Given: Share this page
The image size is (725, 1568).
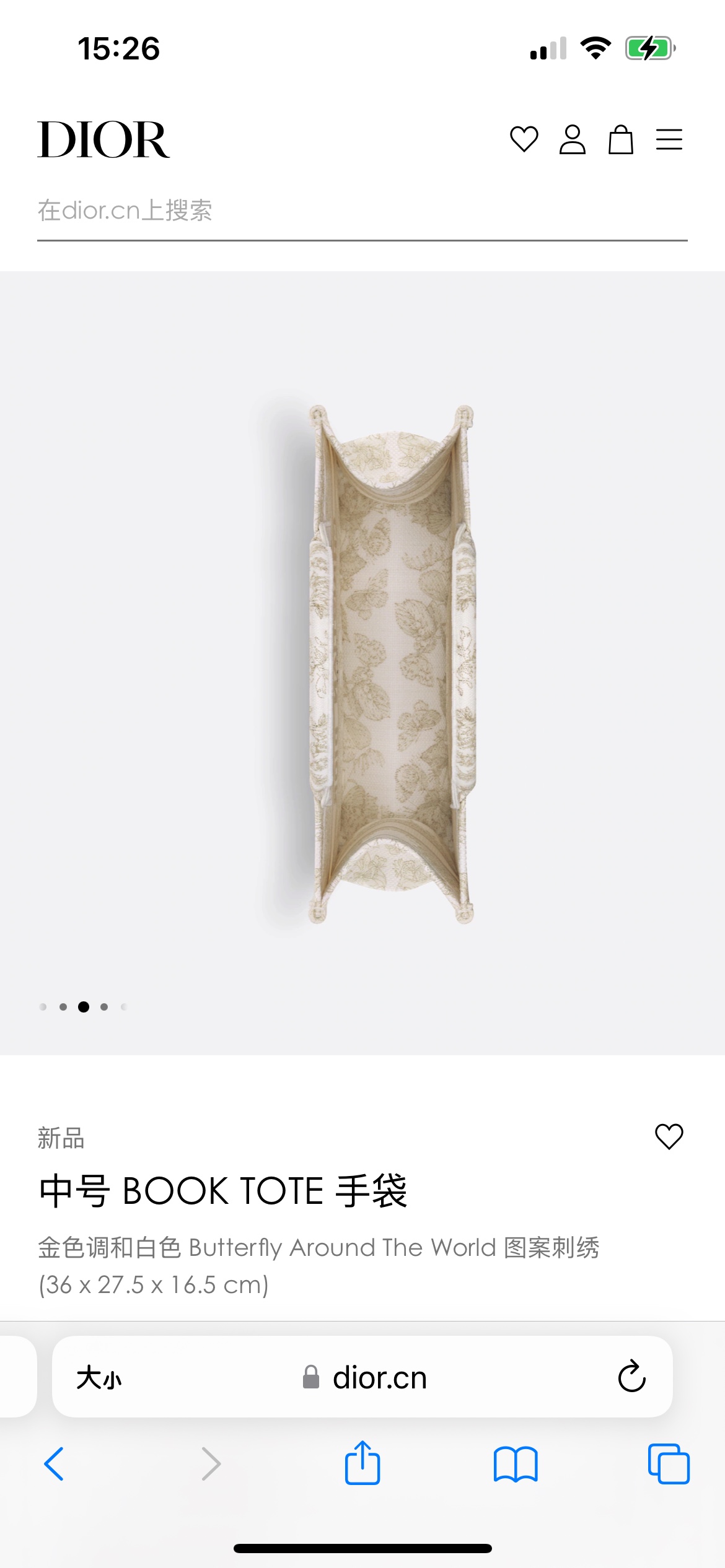Looking at the screenshot, I should coord(362,1463).
